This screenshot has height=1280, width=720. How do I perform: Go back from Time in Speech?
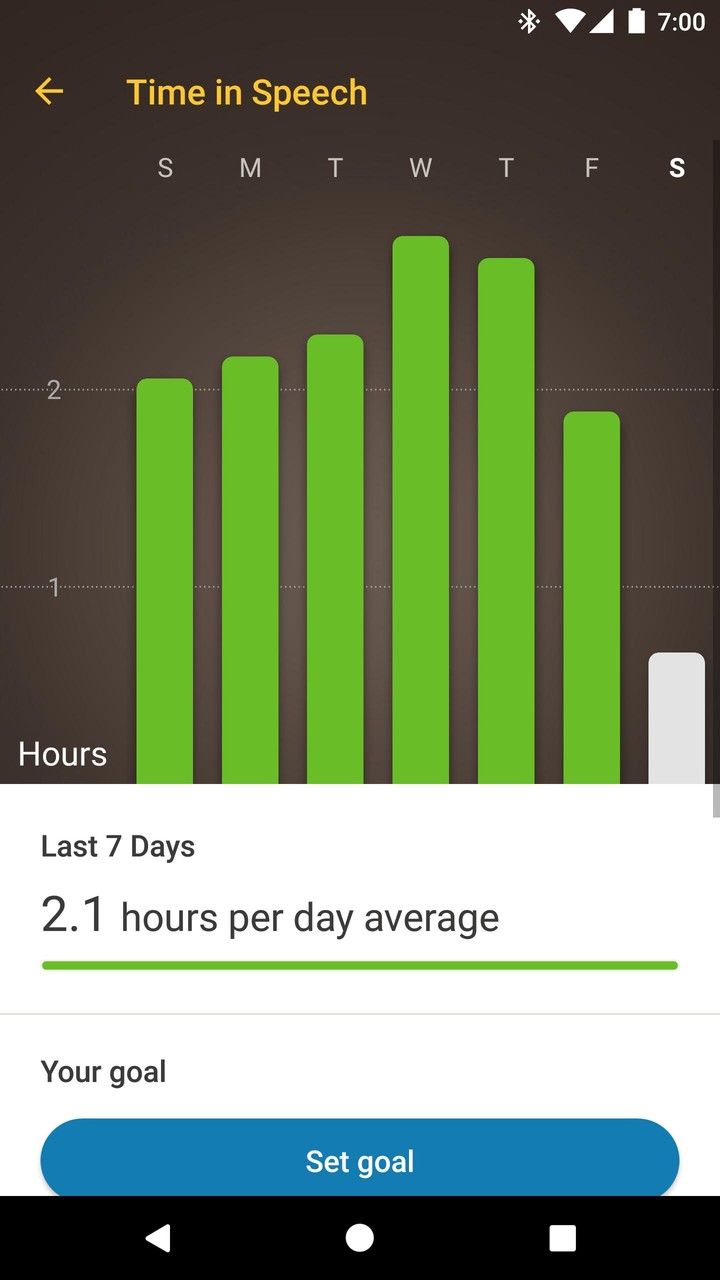click(49, 92)
